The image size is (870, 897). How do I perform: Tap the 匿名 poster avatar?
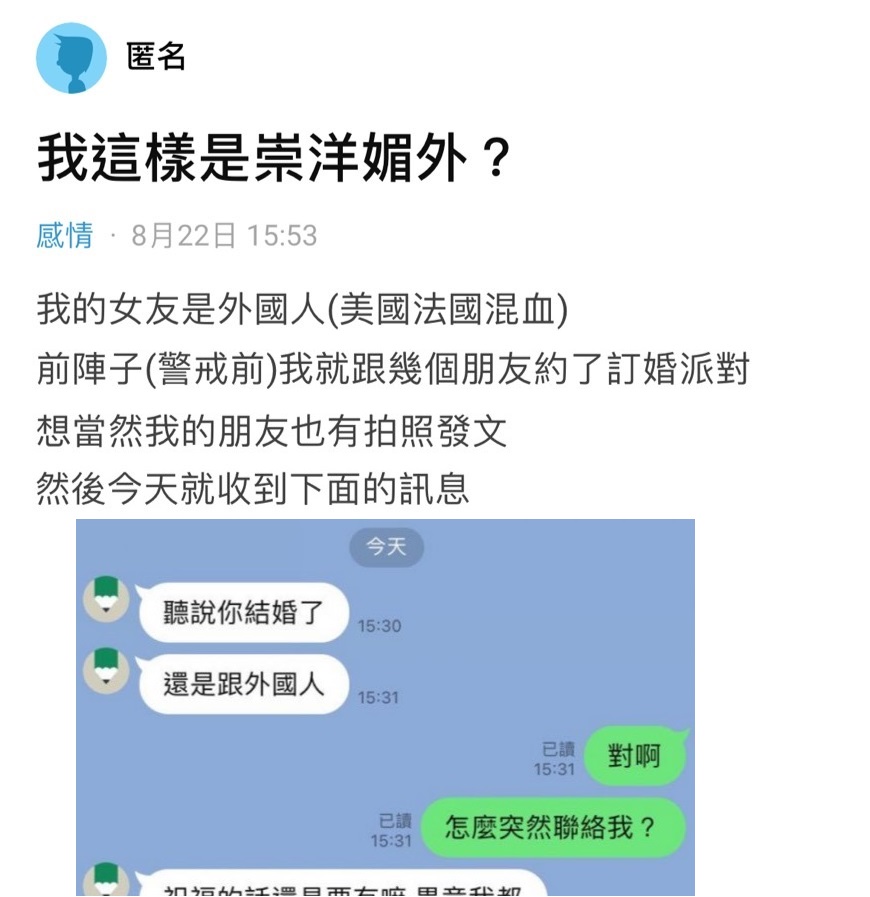71,59
